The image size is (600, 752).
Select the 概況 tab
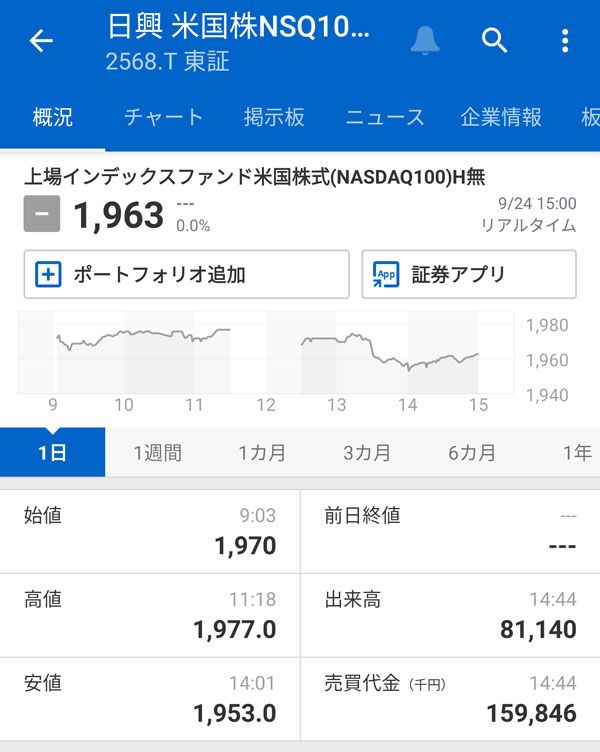52,117
